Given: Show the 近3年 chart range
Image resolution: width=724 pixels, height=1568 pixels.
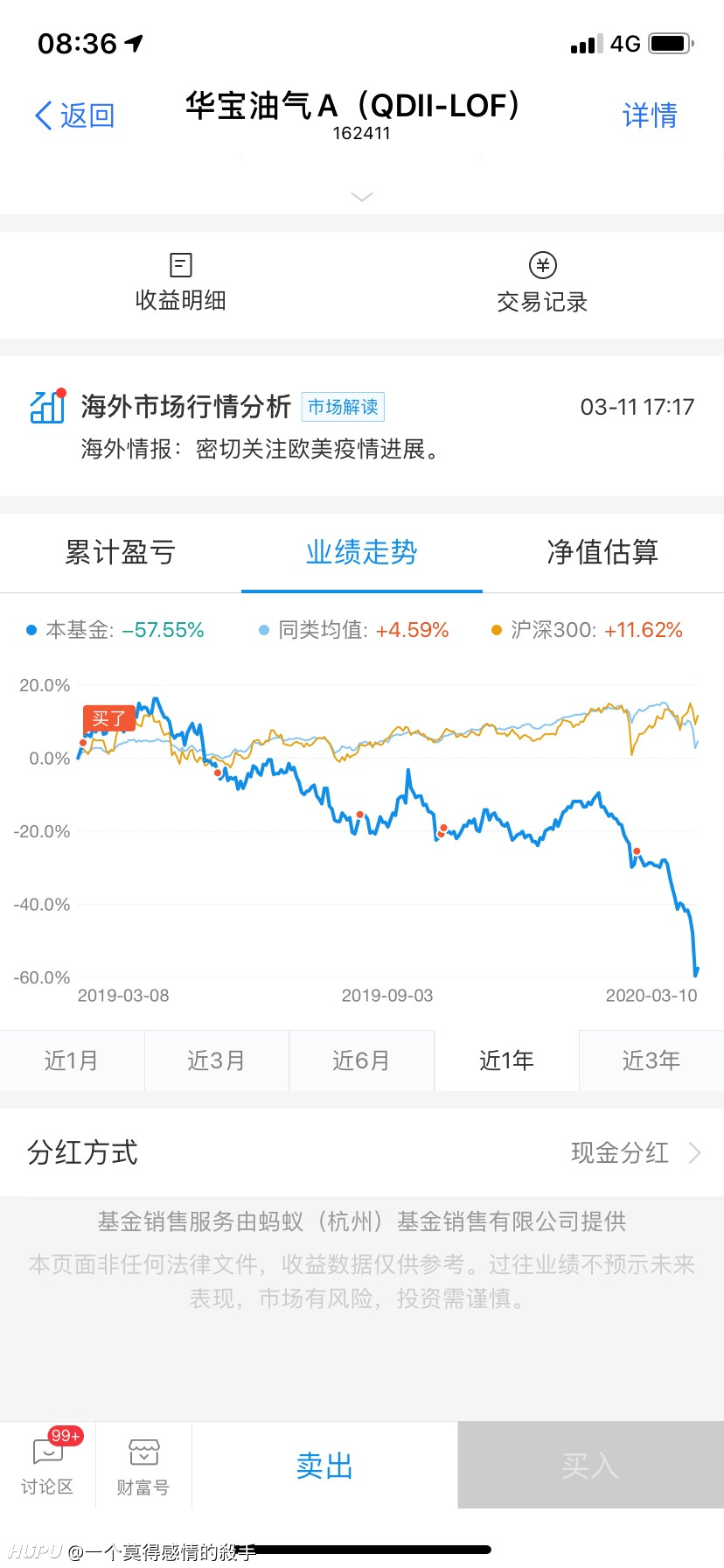Looking at the screenshot, I should click(x=651, y=1060).
